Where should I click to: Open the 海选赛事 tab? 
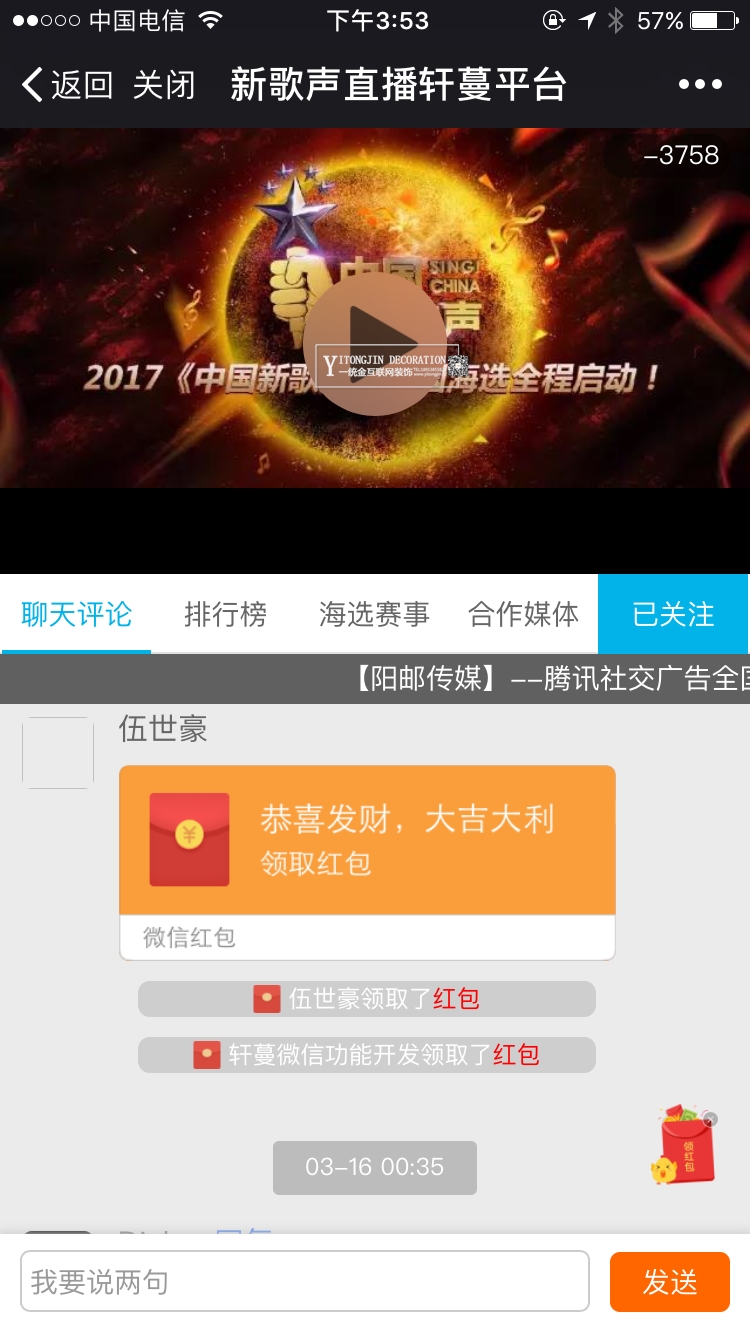(374, 614)
